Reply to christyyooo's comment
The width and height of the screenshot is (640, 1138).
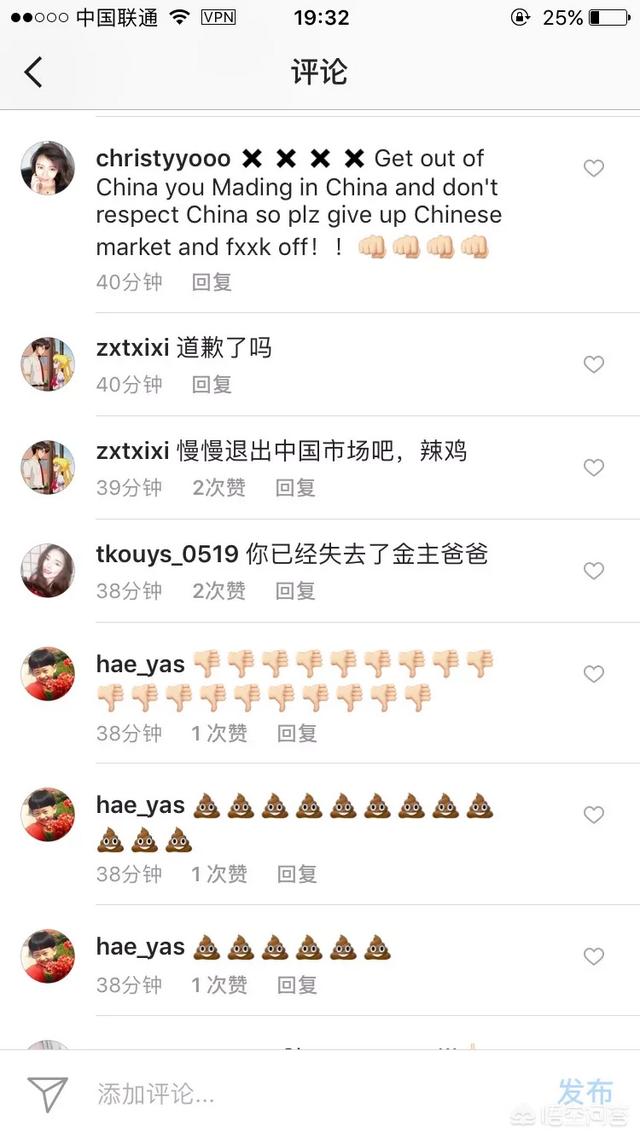coord(212,282)
